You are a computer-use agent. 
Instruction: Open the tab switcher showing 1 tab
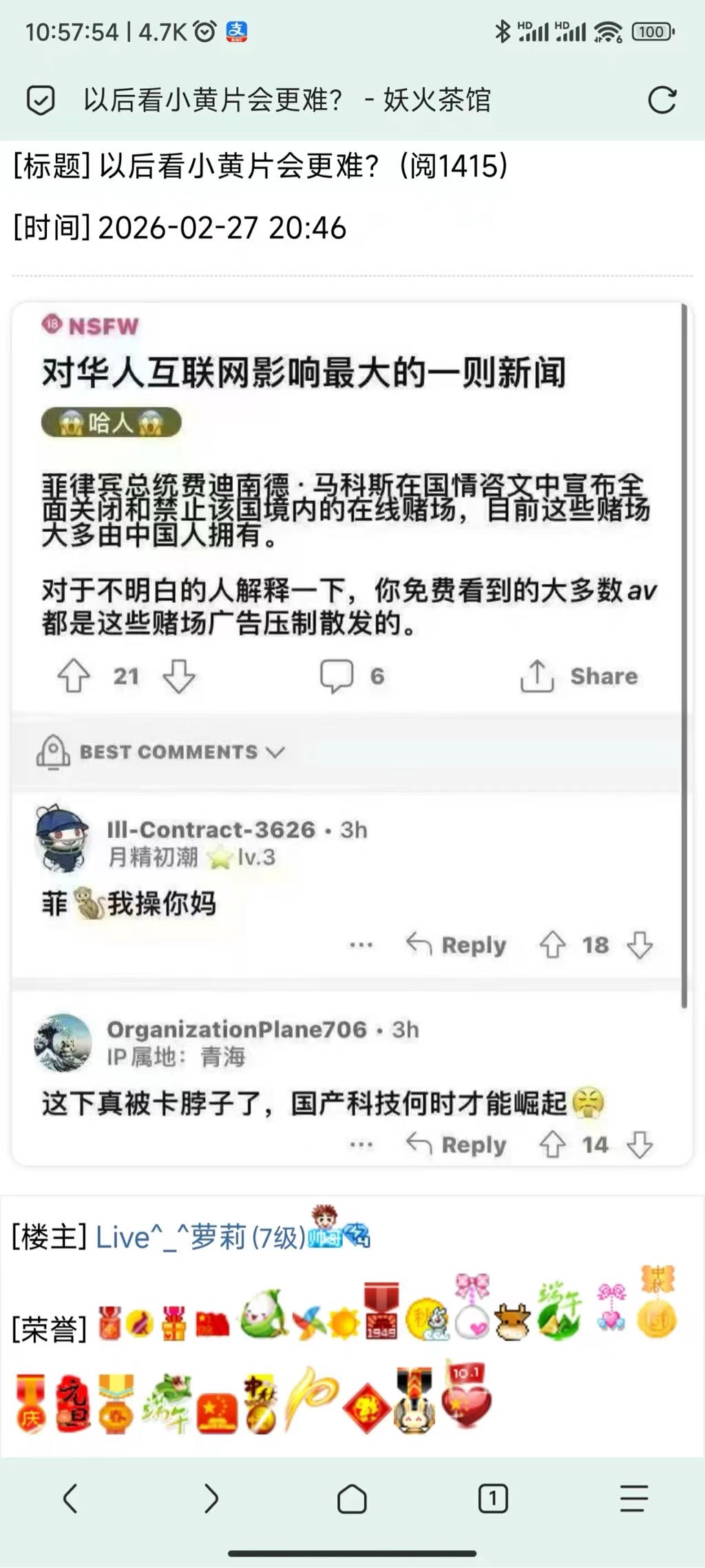493,1498
